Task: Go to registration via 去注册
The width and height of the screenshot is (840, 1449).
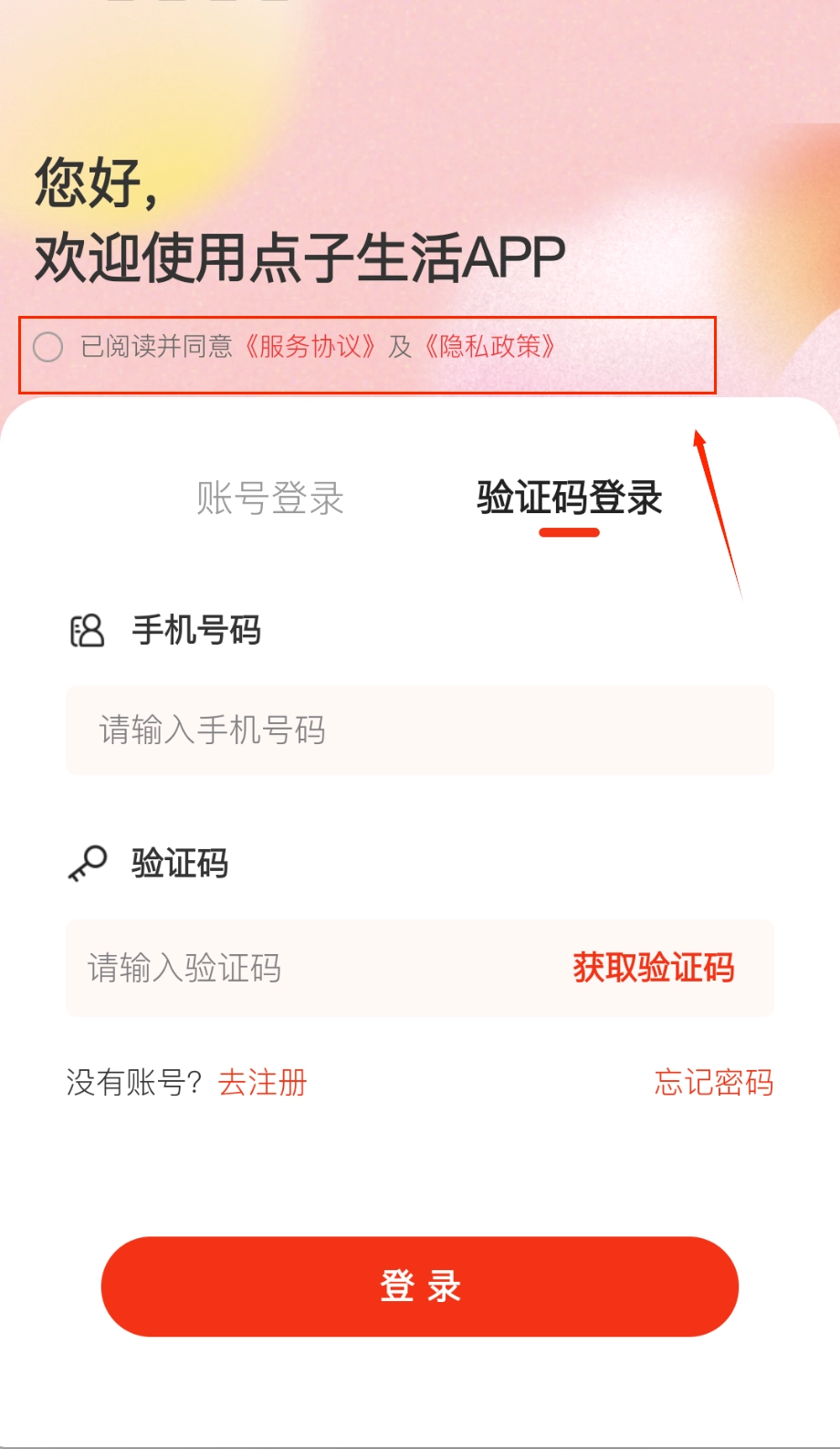Action: pyautogui.click(x=263, y=1083)
